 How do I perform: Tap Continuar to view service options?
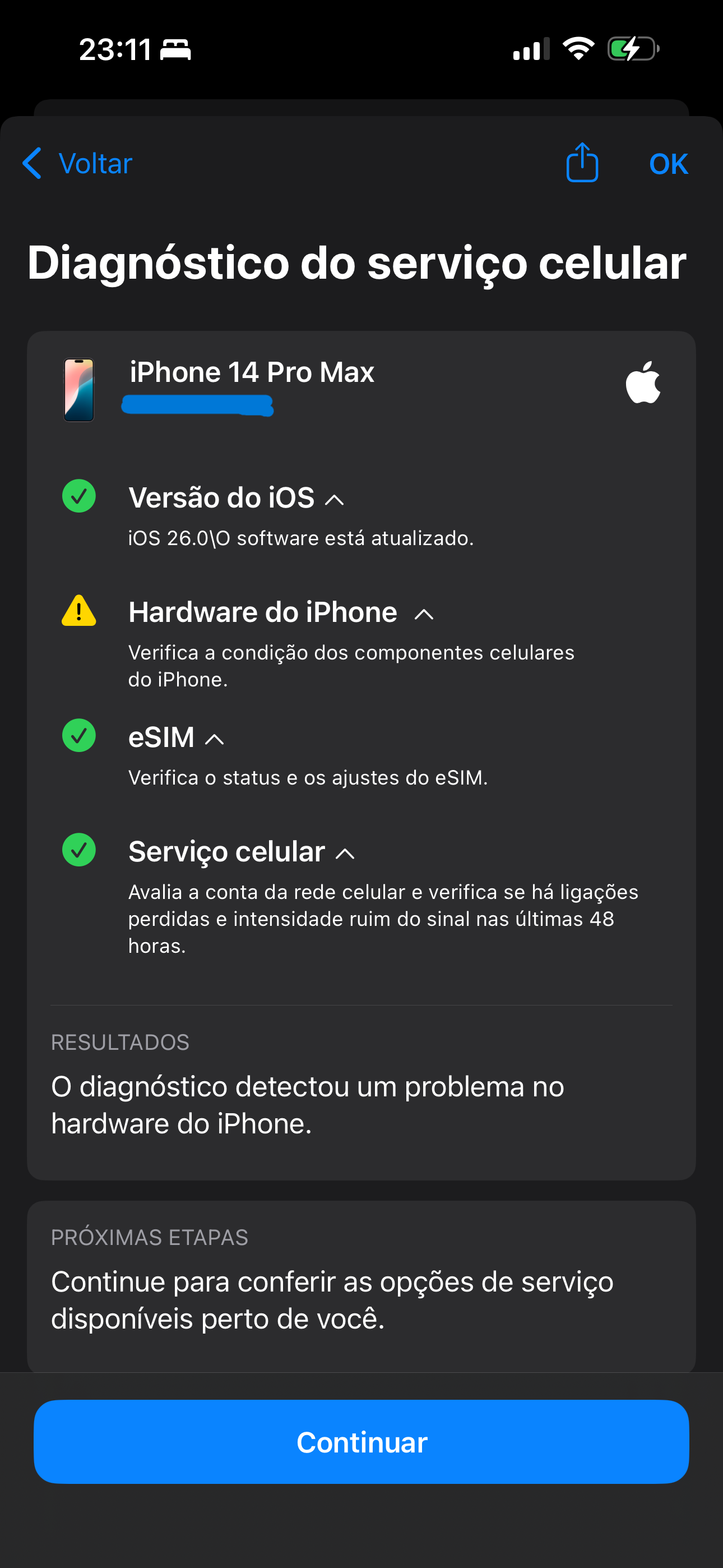click(361, 1441)
